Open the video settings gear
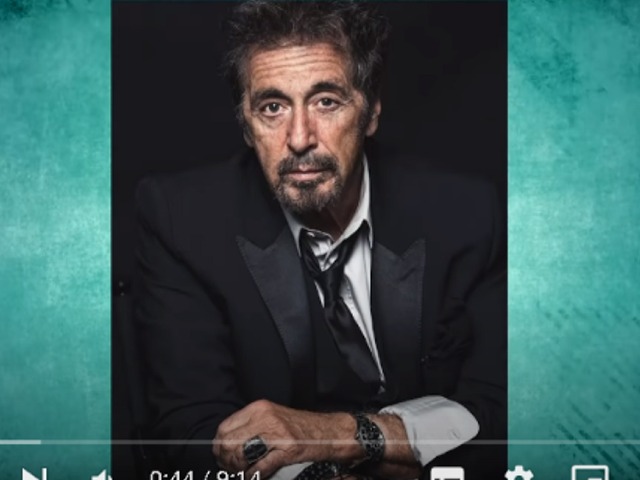The image size is (640, 480). point(518,474)
